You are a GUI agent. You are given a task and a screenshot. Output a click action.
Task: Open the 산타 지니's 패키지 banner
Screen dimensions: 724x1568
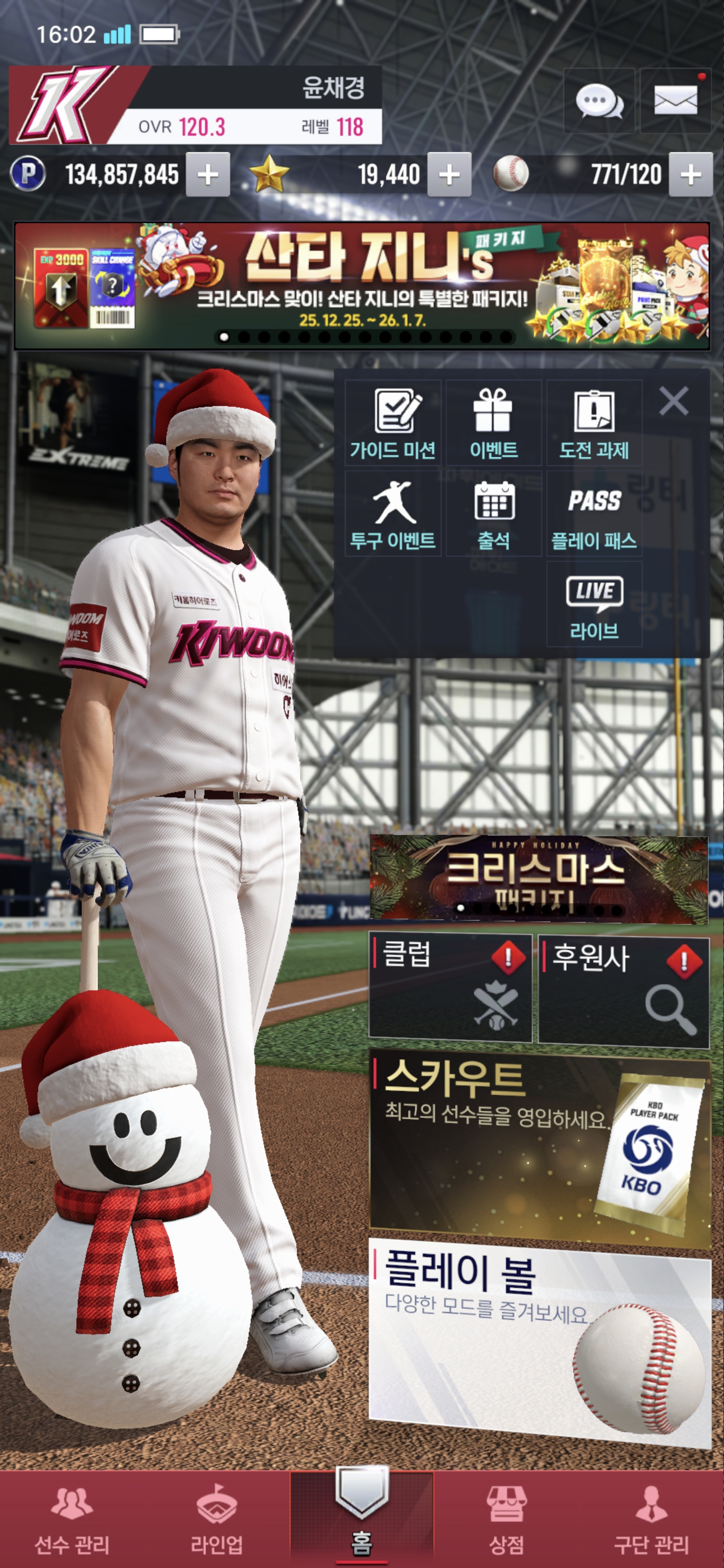click(361, 286)
